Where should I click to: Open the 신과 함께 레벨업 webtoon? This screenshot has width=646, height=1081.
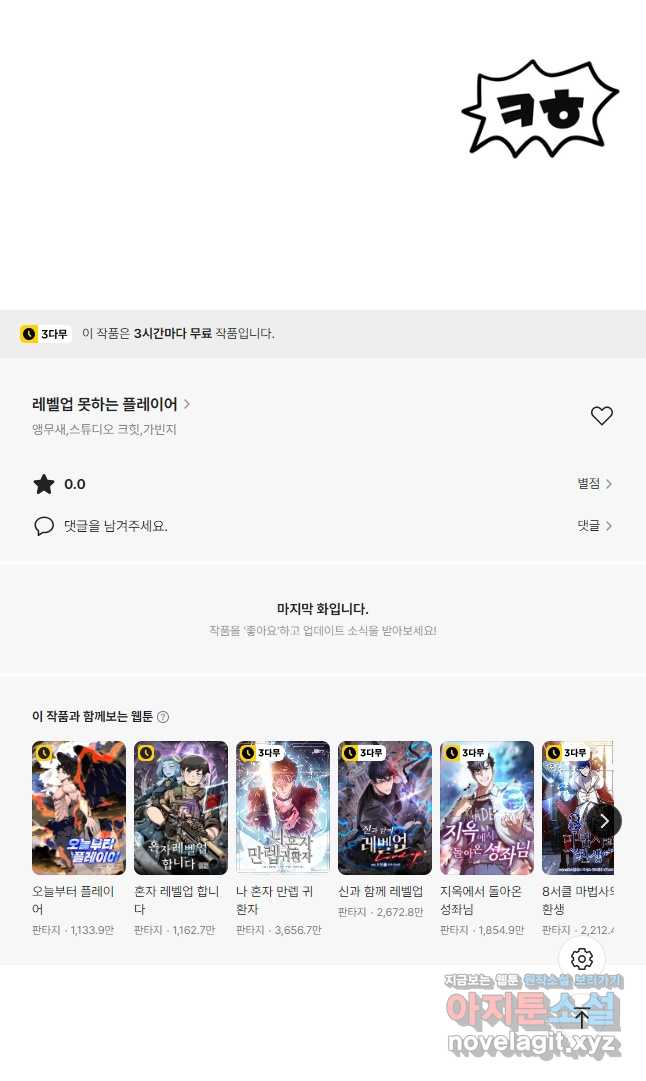tap(385, 808)
